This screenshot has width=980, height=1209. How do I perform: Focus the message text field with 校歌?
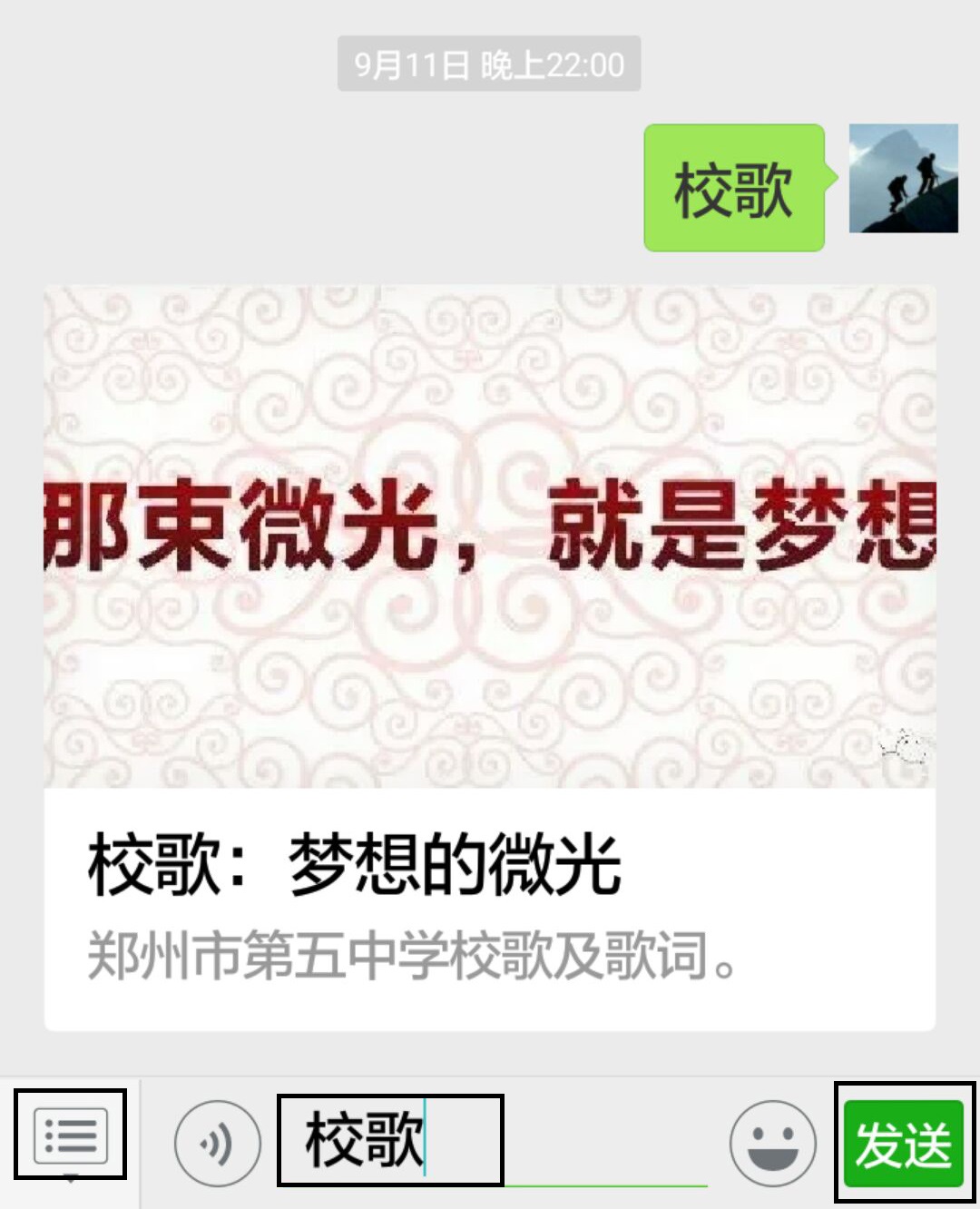click(x=390, y=1140)
